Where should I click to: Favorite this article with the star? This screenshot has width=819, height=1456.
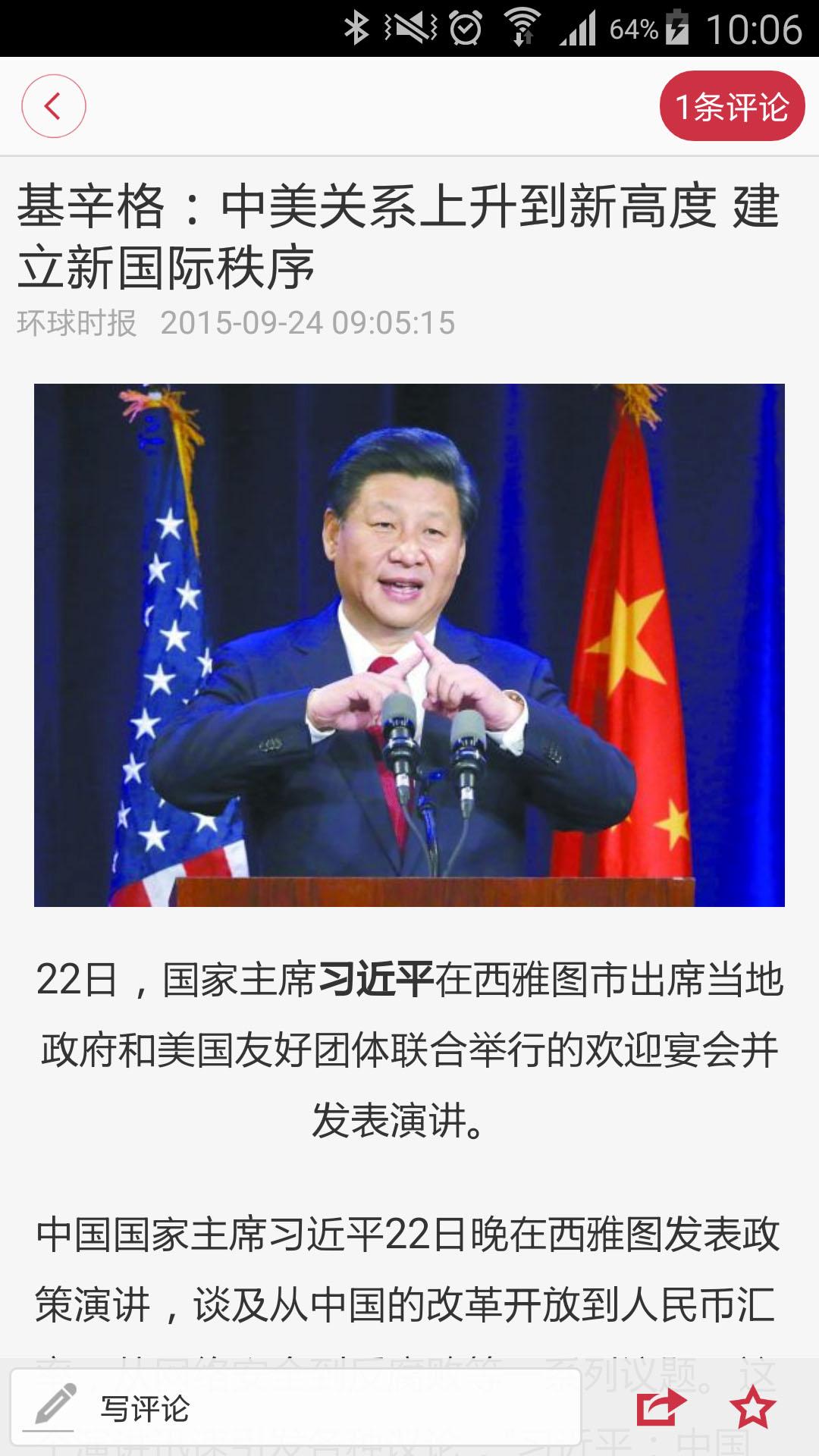coord(752,1407)
